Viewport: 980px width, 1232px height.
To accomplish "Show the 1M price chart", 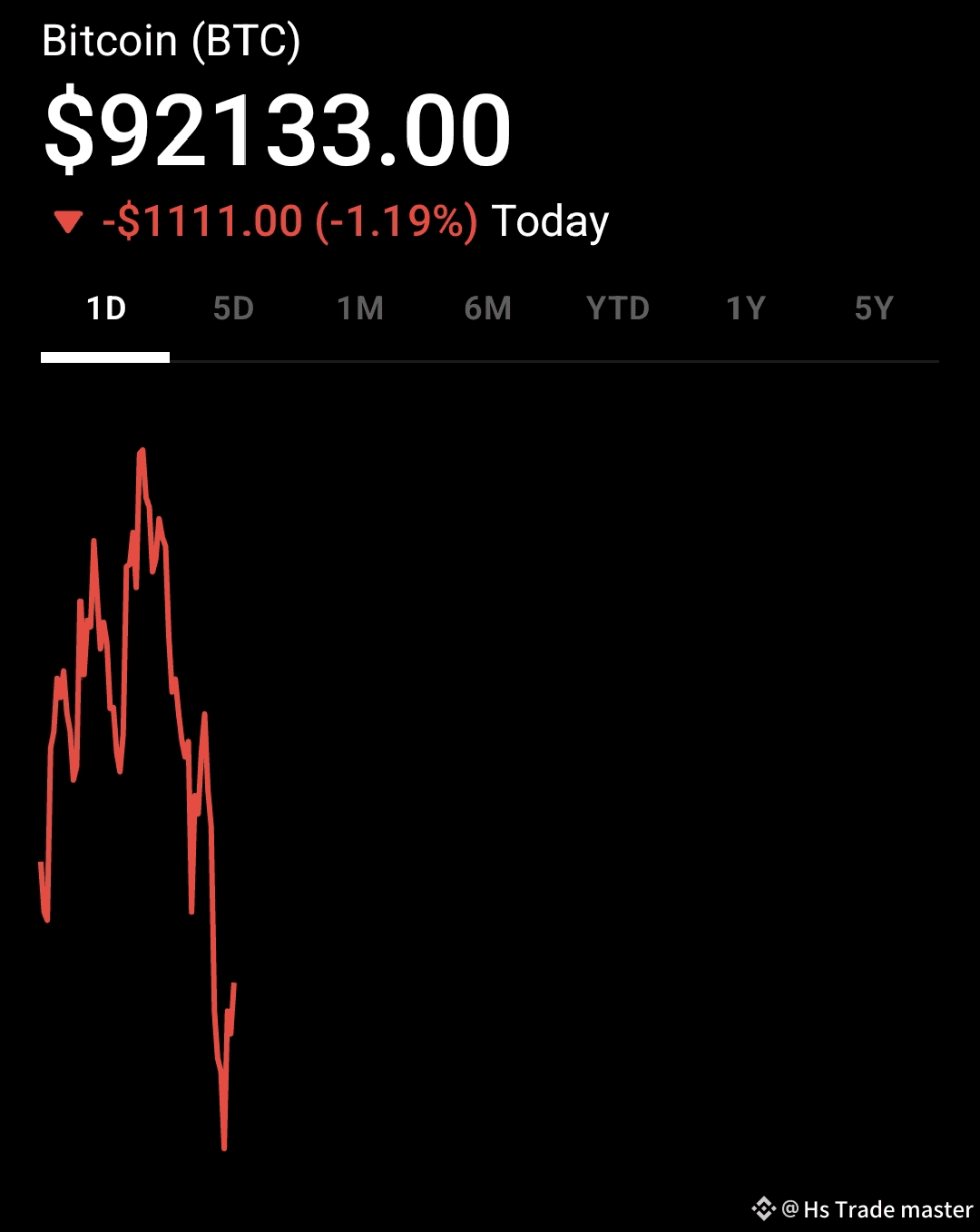I will pyautogui.click(x=360, y=309).
